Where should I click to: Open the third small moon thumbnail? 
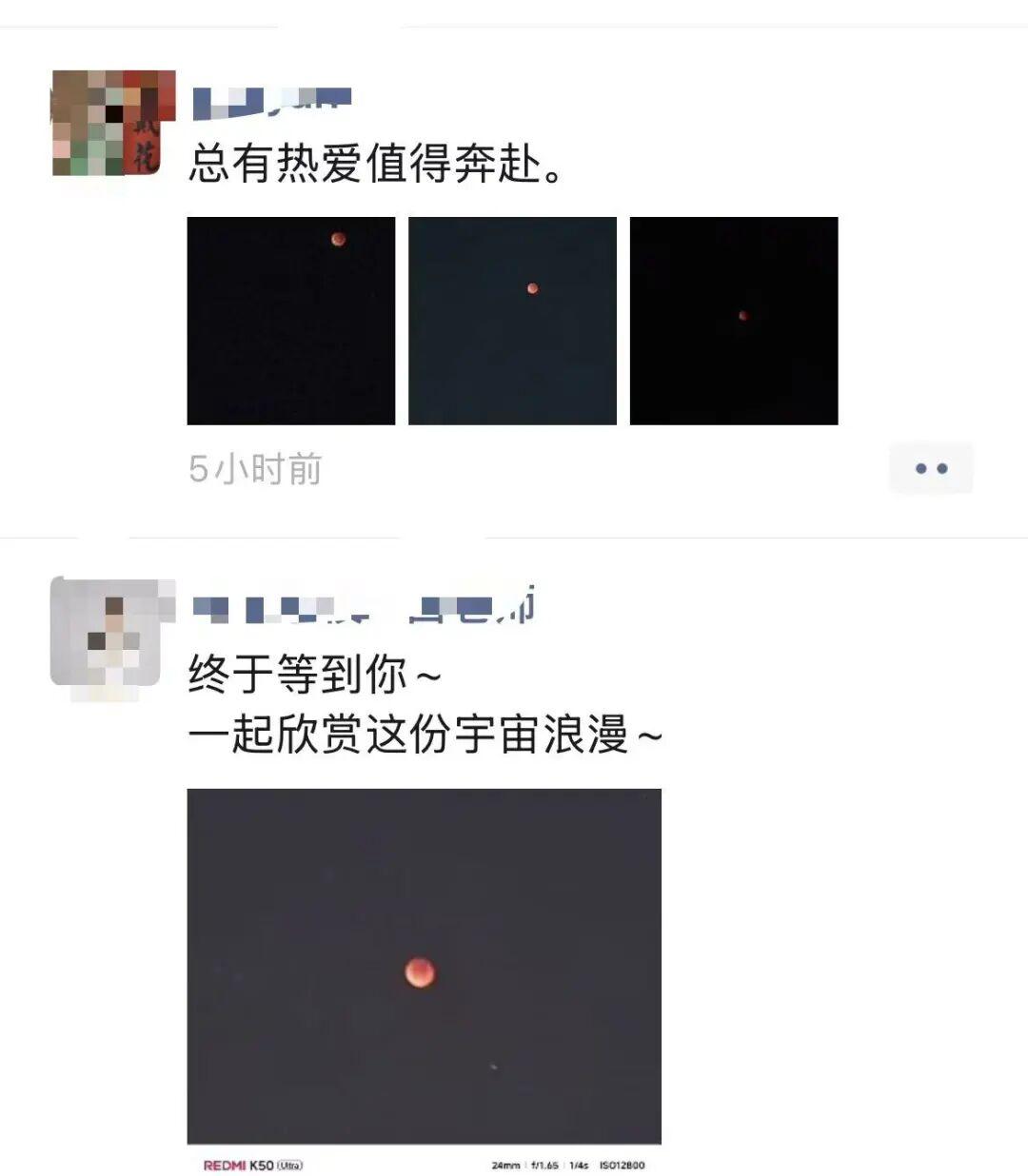735,322
